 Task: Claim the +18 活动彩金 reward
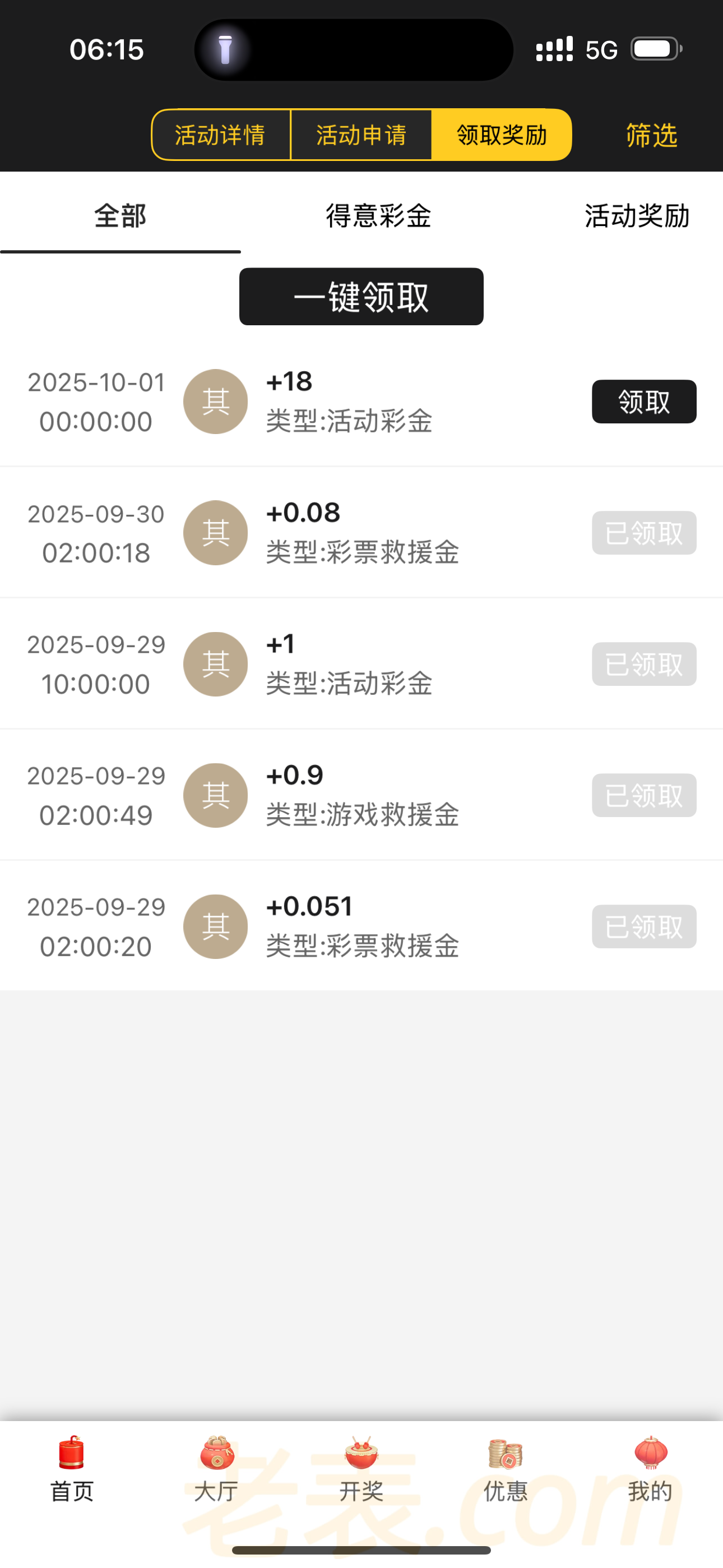[x=644, y=402]
